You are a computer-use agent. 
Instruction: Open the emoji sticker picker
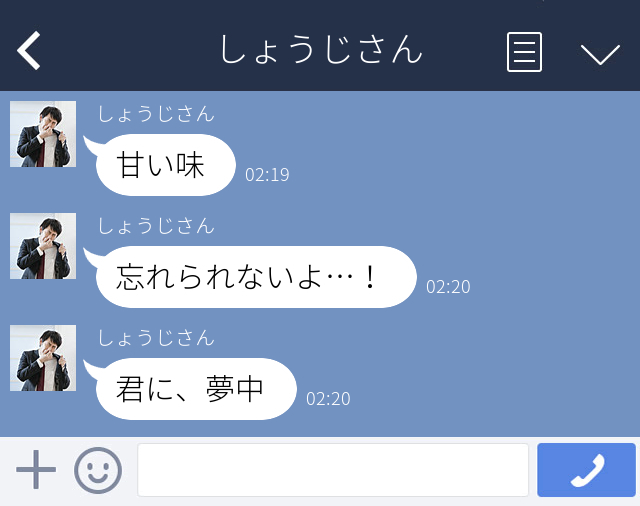click(98, 469)
